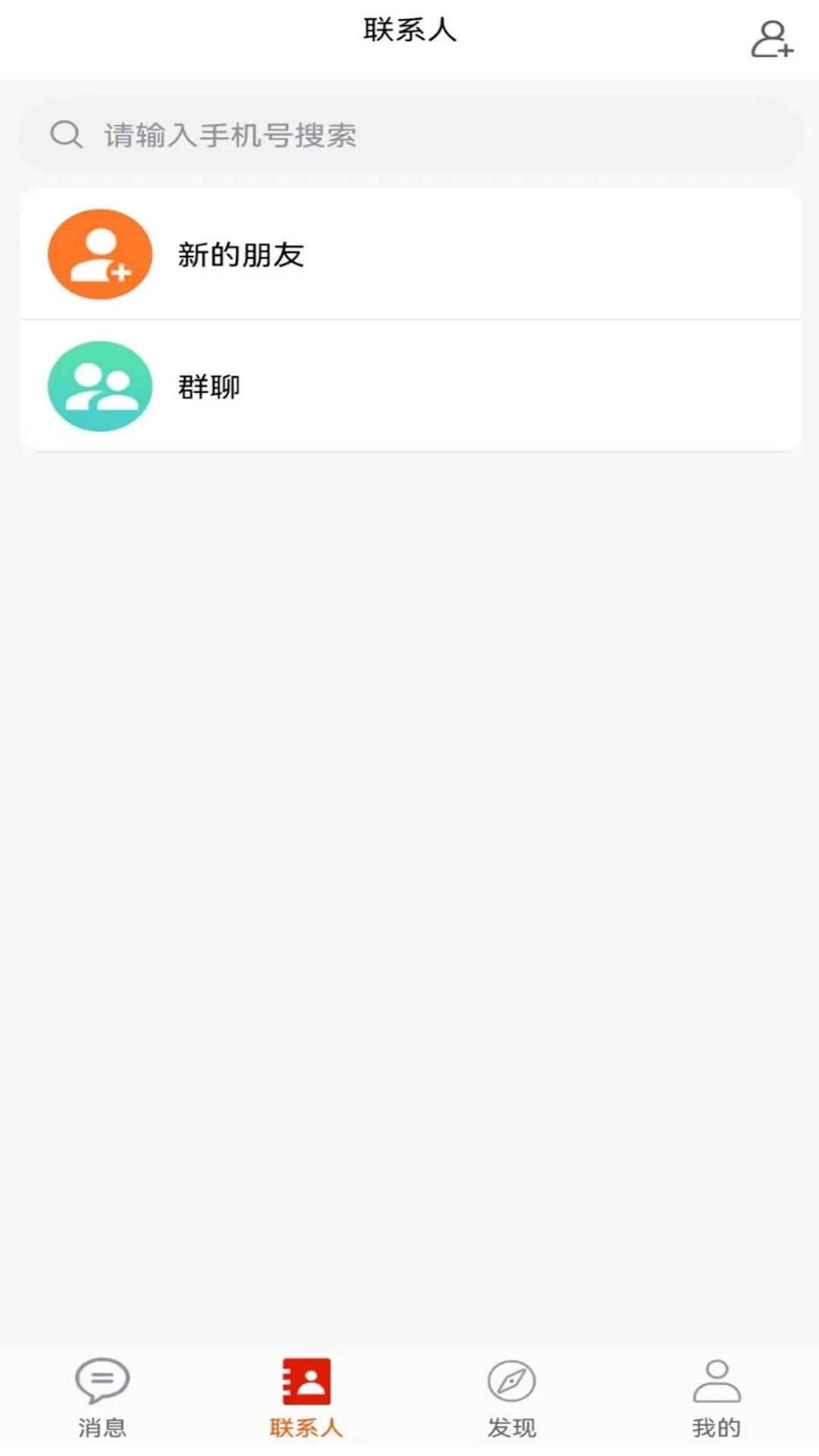
Task: Click the green 群聊 group icon
Action: [x=99, y=387]
